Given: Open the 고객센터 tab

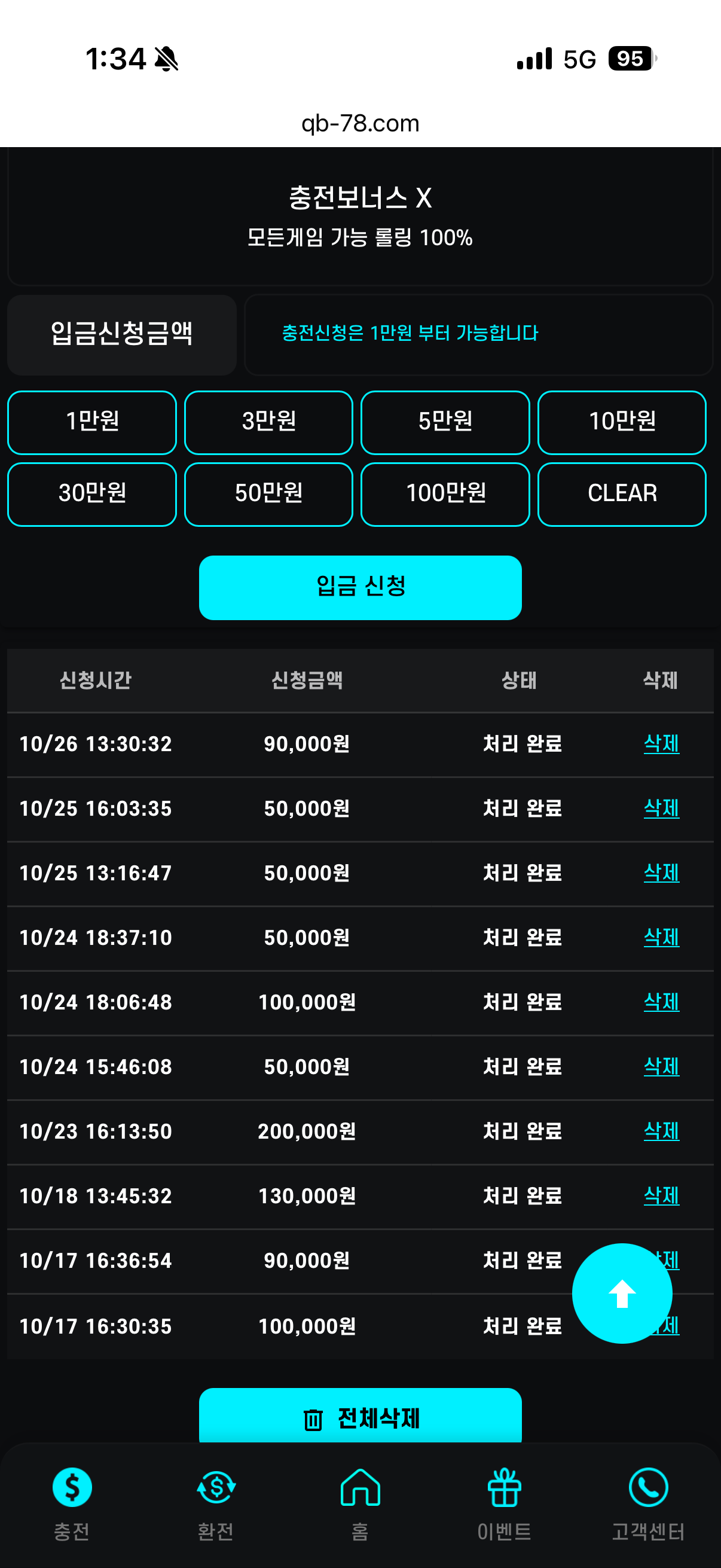Looking at the screenshot, I should point(648,1502).
